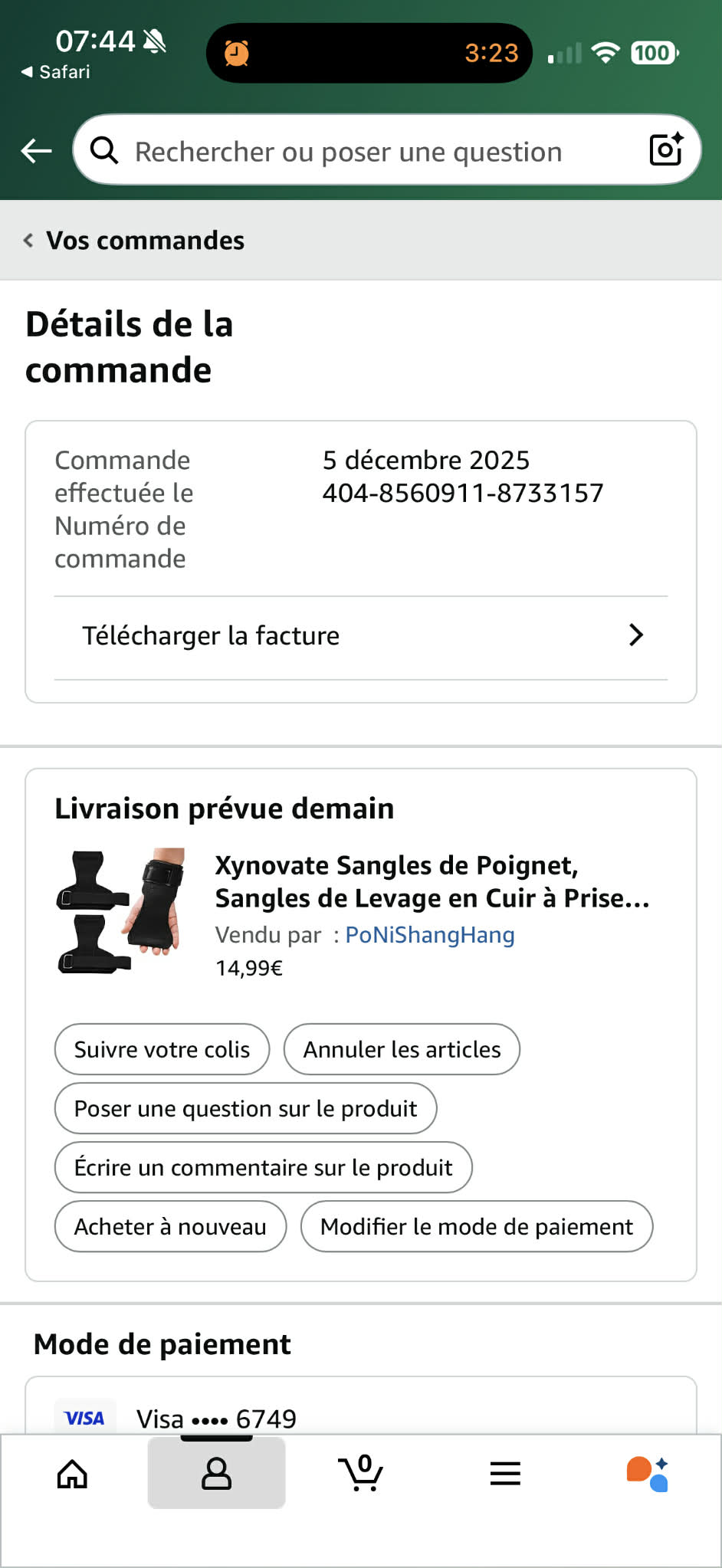
Task: Open the camera search icon
Action: tap(665, 149)
